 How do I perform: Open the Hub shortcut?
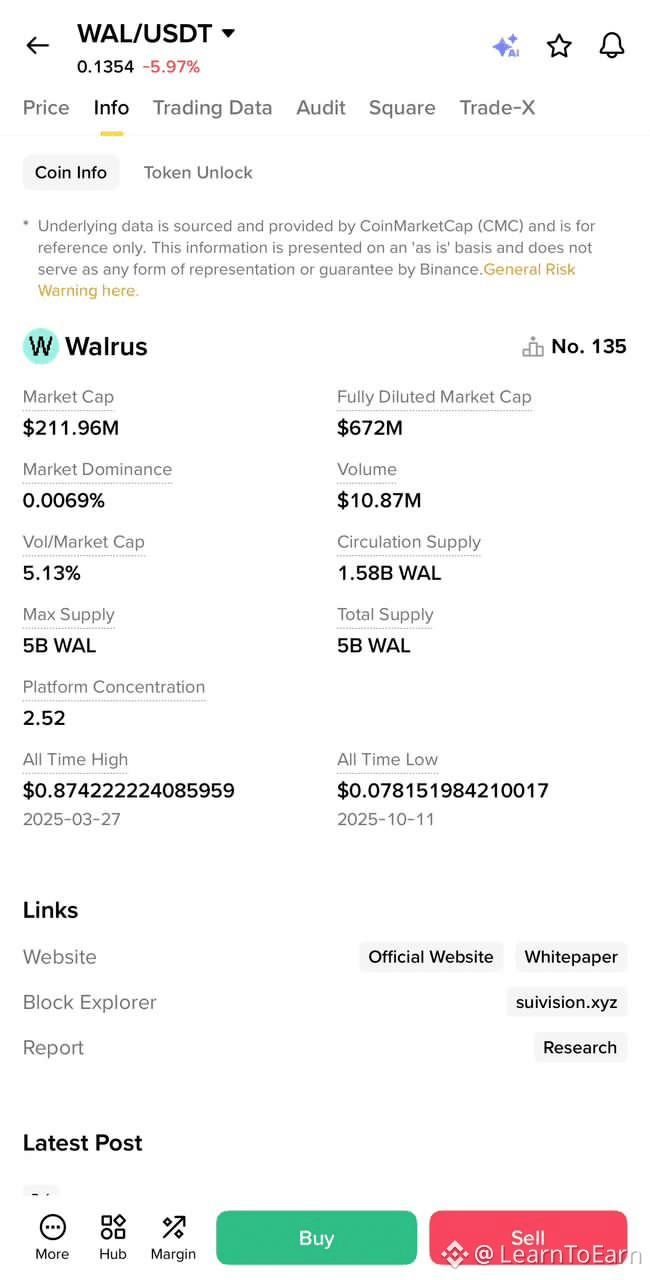[113, 1238]
